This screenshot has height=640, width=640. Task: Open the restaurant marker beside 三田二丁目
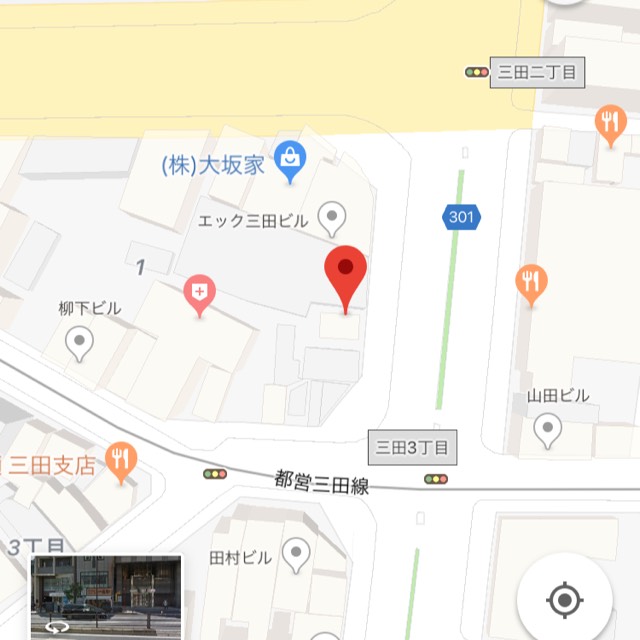[609, 125]
